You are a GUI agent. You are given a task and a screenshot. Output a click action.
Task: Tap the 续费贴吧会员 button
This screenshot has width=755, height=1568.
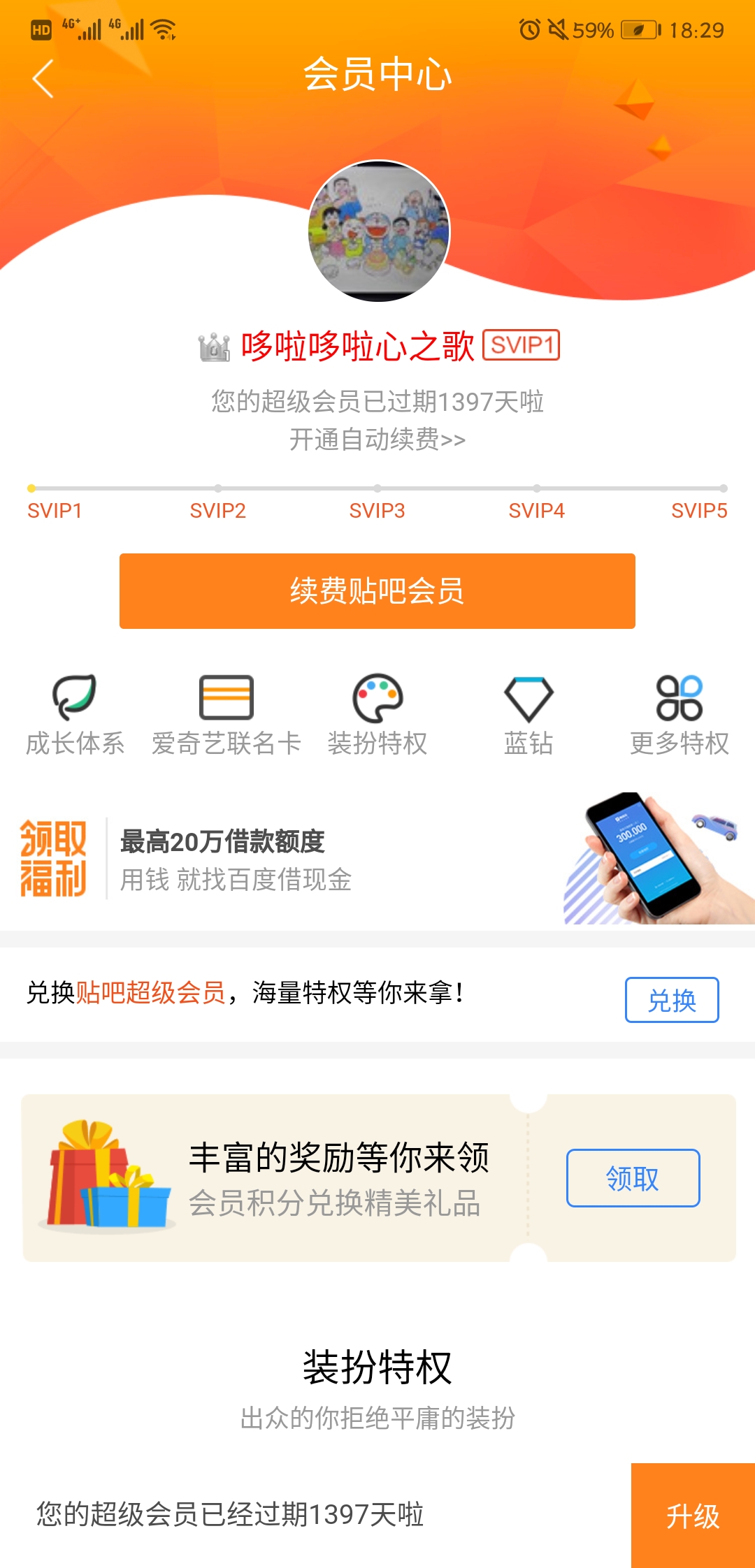click(377, 591)
